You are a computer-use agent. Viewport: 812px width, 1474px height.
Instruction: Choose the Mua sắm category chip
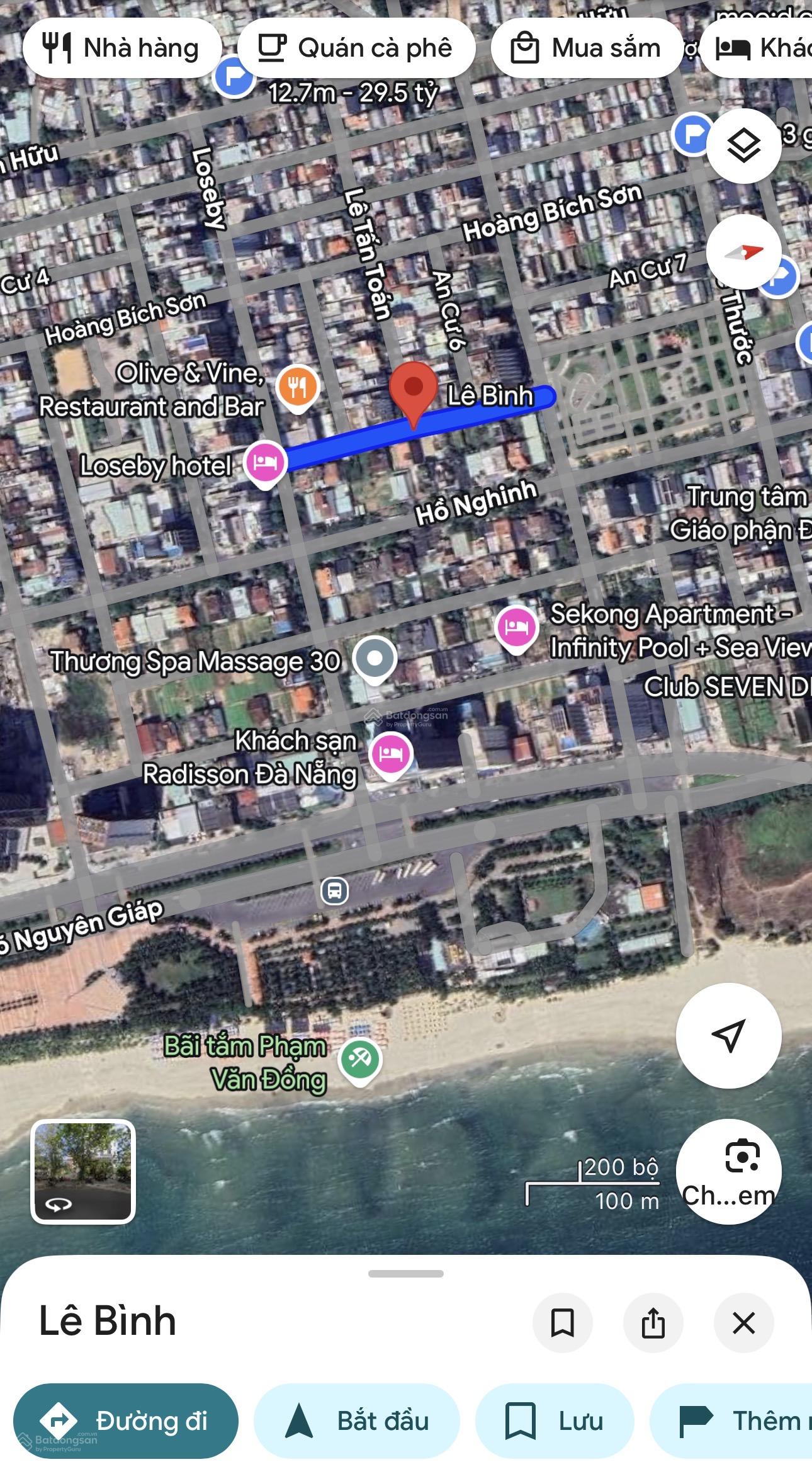tap(587, 48)
